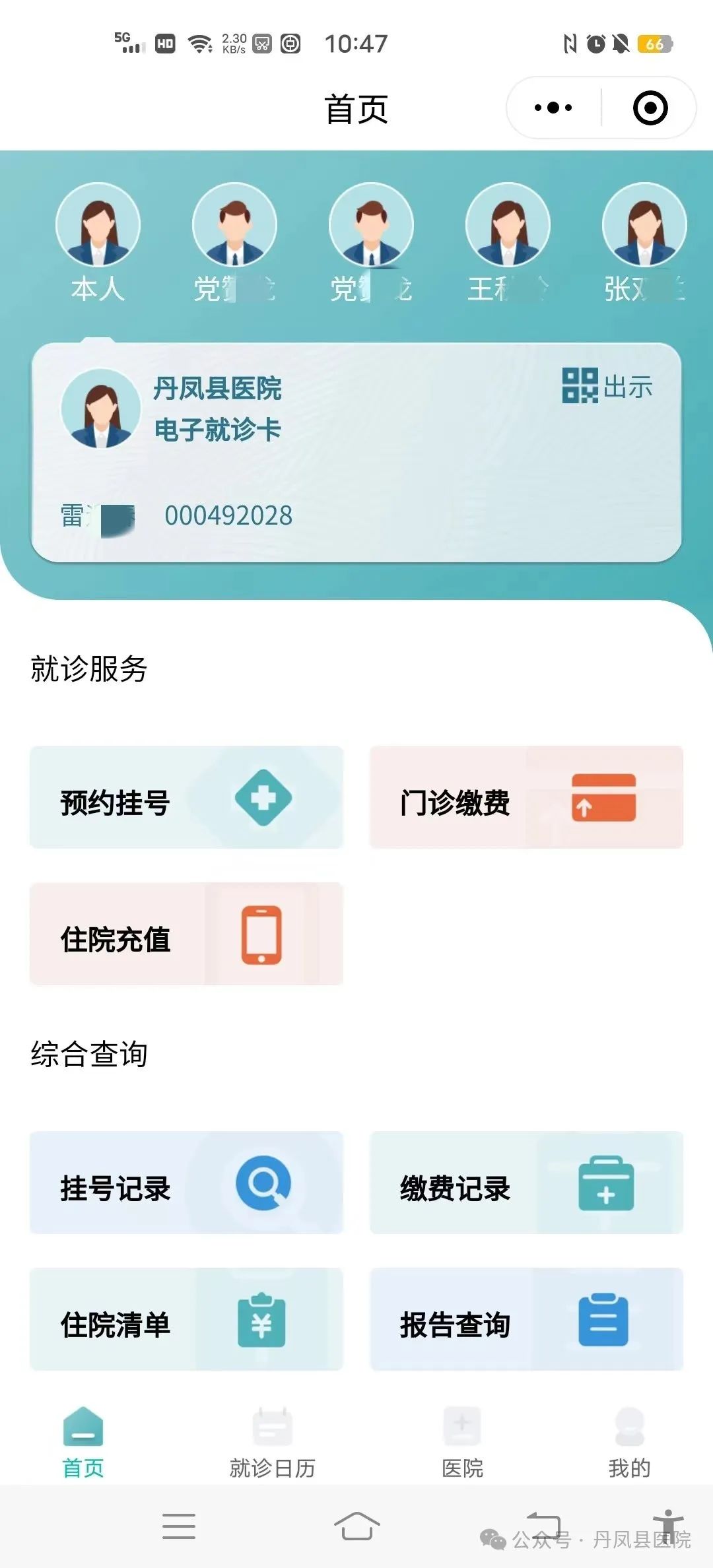Switch to the 就诊日历 tab

coord(272,1443)
